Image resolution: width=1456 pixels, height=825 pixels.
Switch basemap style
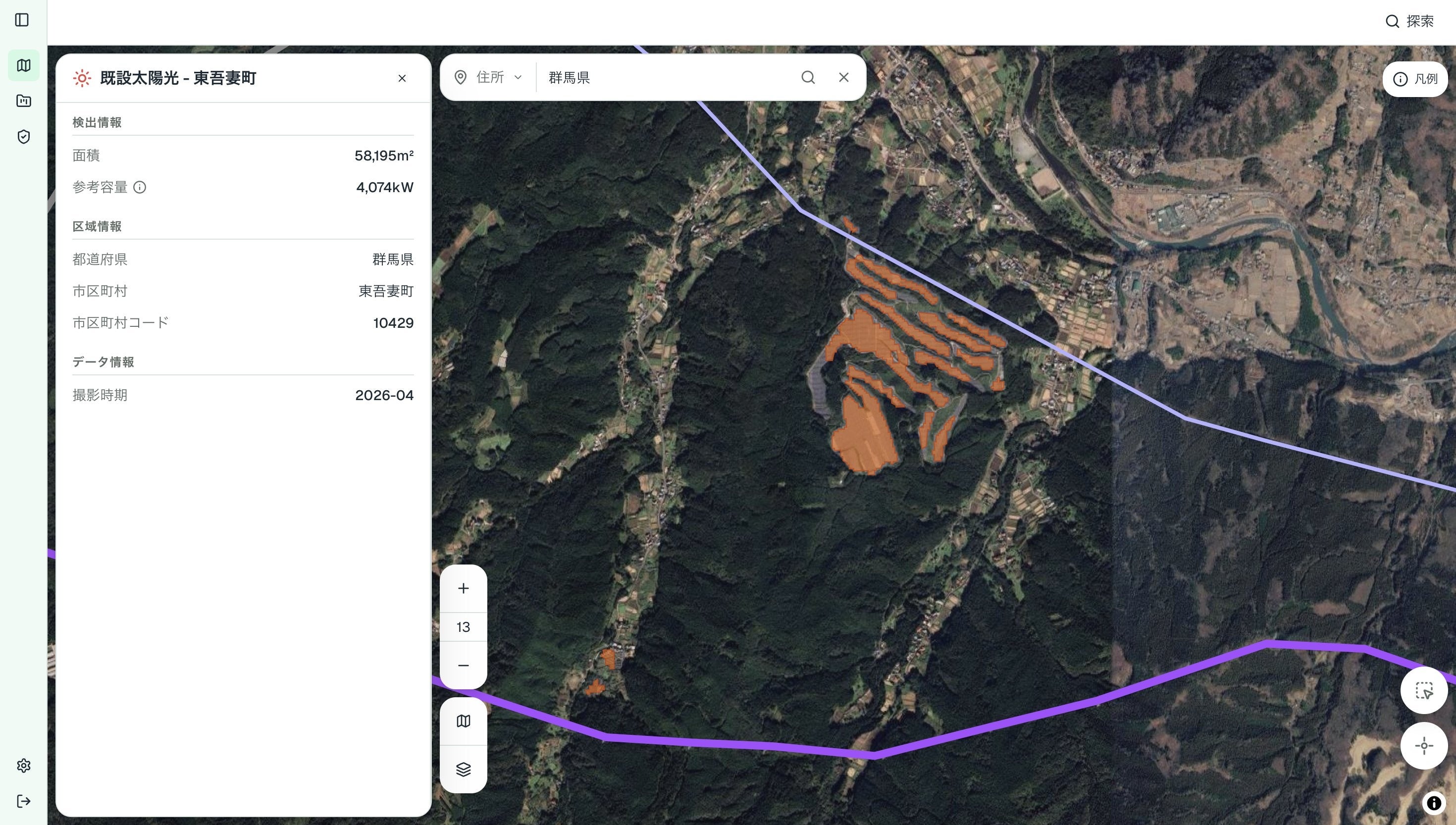pos(464,722)
